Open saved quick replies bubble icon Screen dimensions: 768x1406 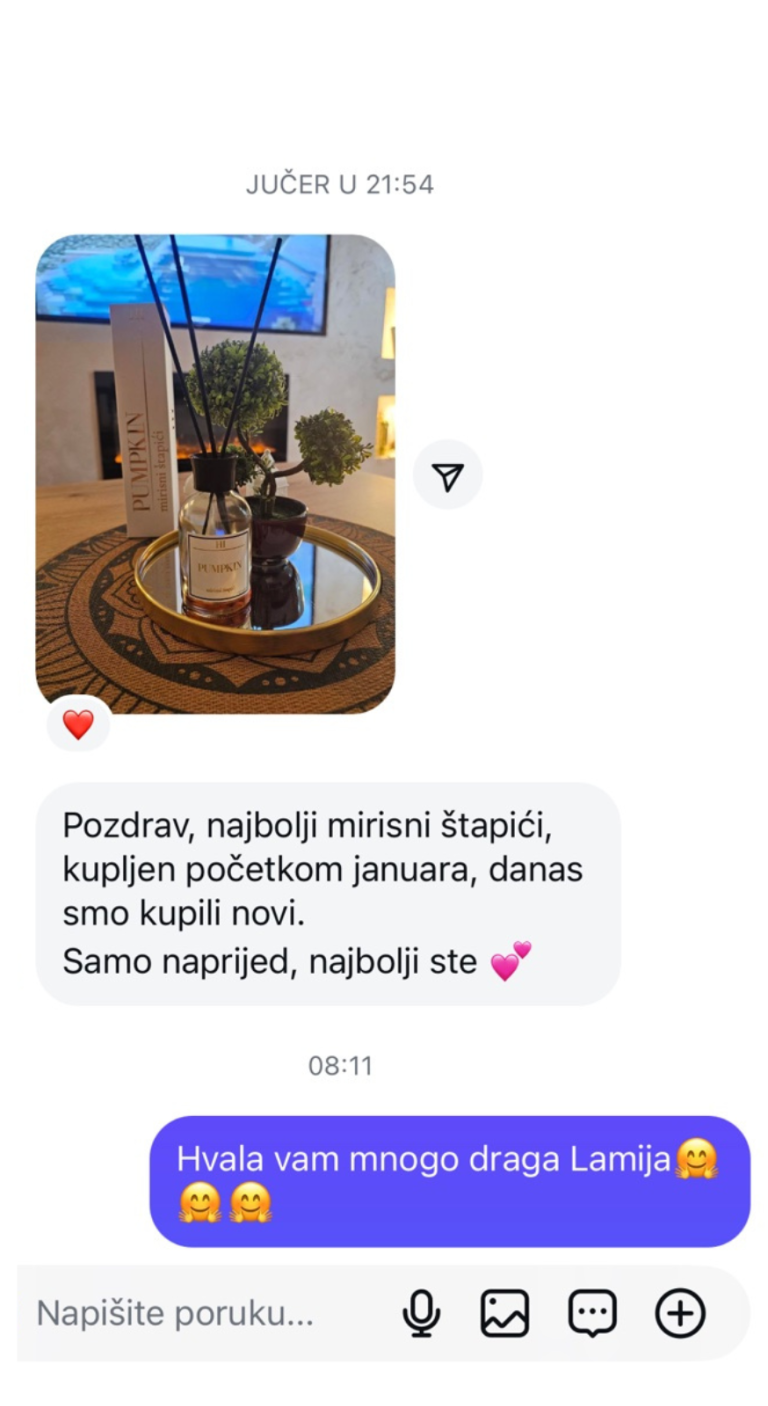pyautogui.click(x=592, y=1313)
